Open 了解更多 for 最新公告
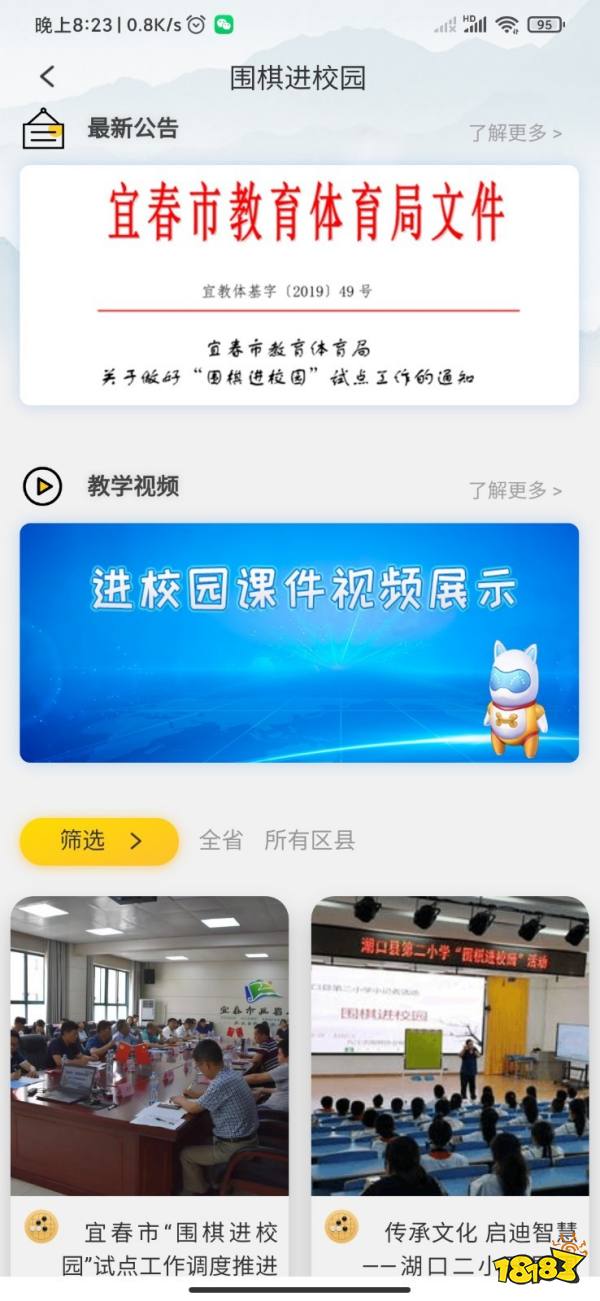The height and width of the screenshot is (1301, 600). point(515,133)
